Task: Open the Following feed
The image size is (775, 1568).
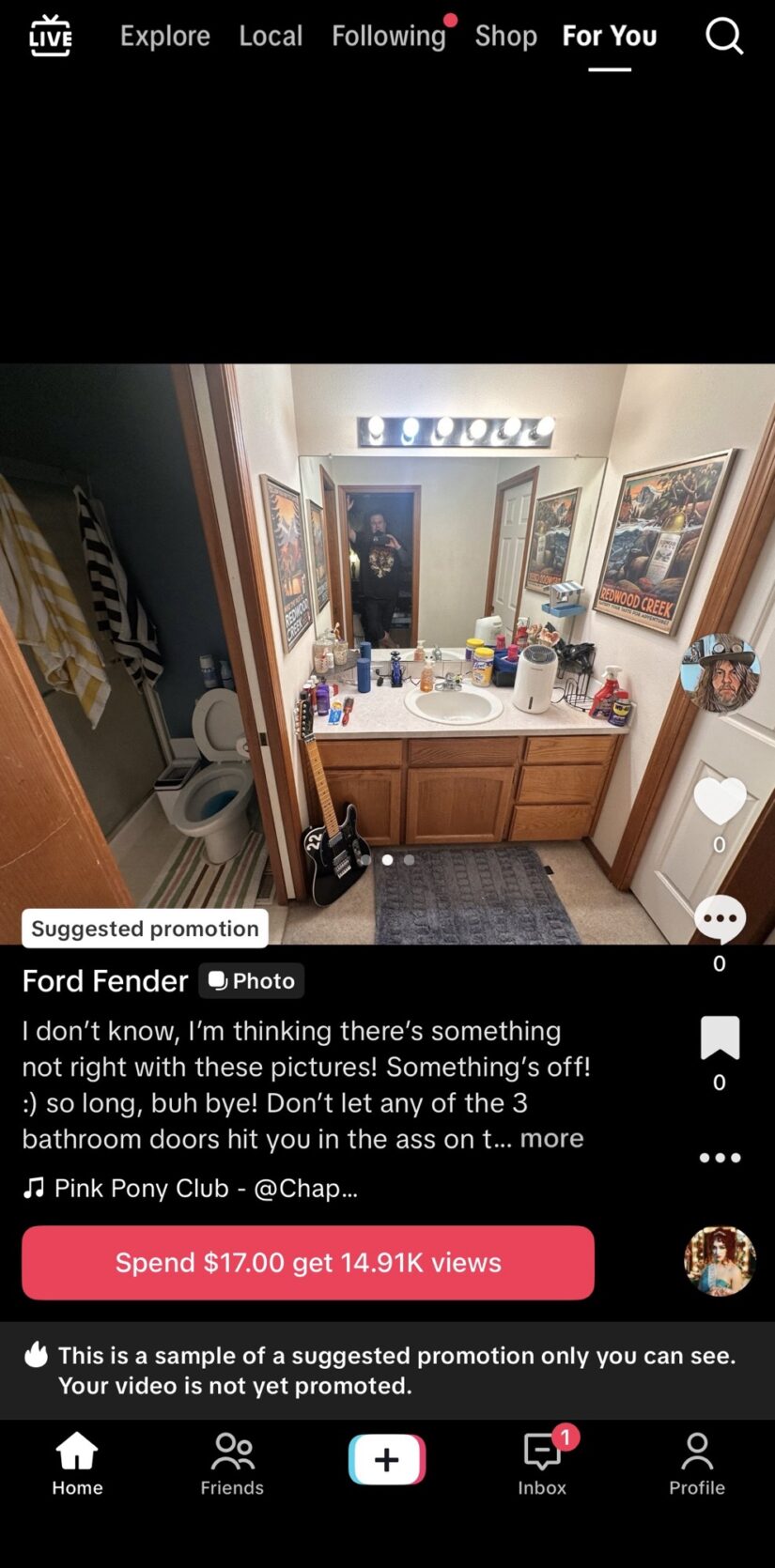Action: (388, 36)
